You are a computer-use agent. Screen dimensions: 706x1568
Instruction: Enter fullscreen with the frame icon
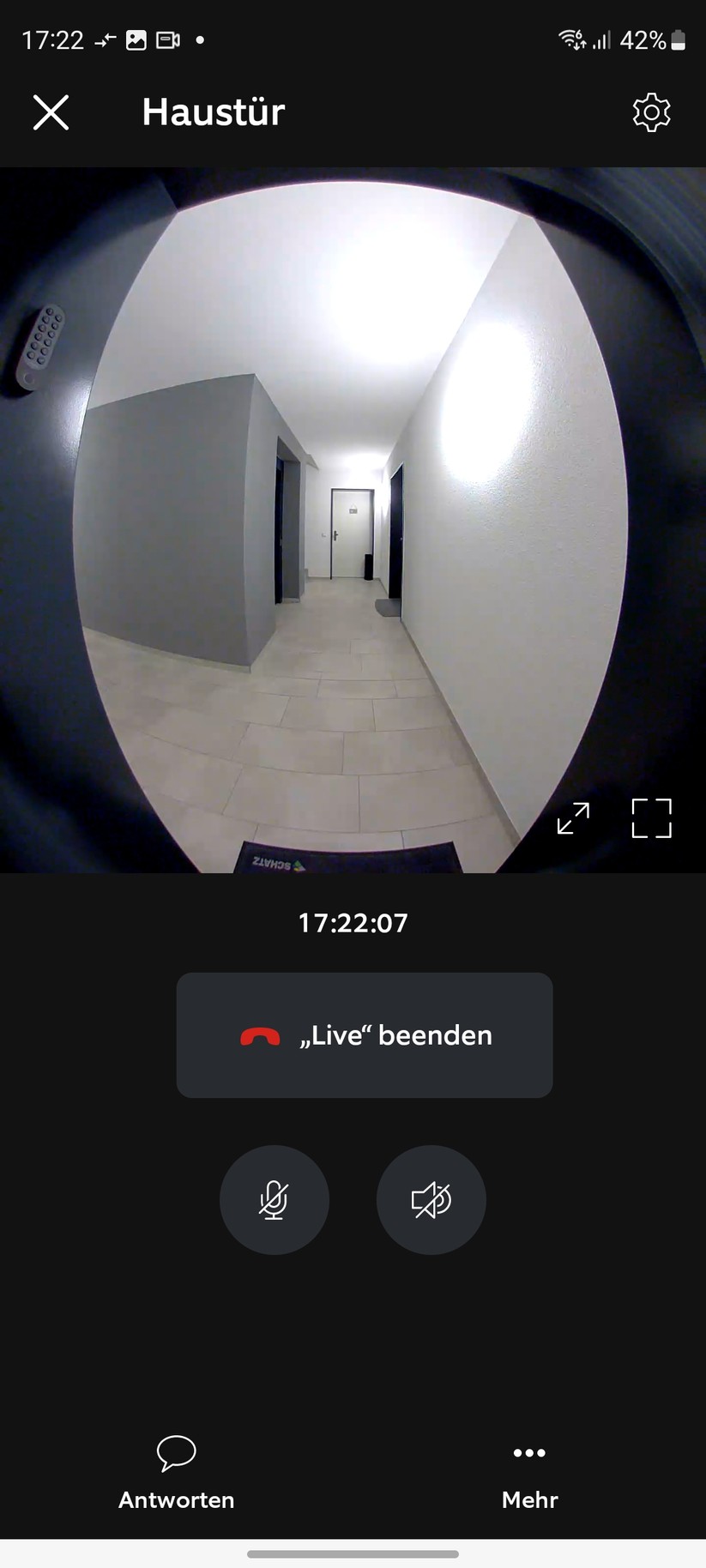tap(651, 818)
